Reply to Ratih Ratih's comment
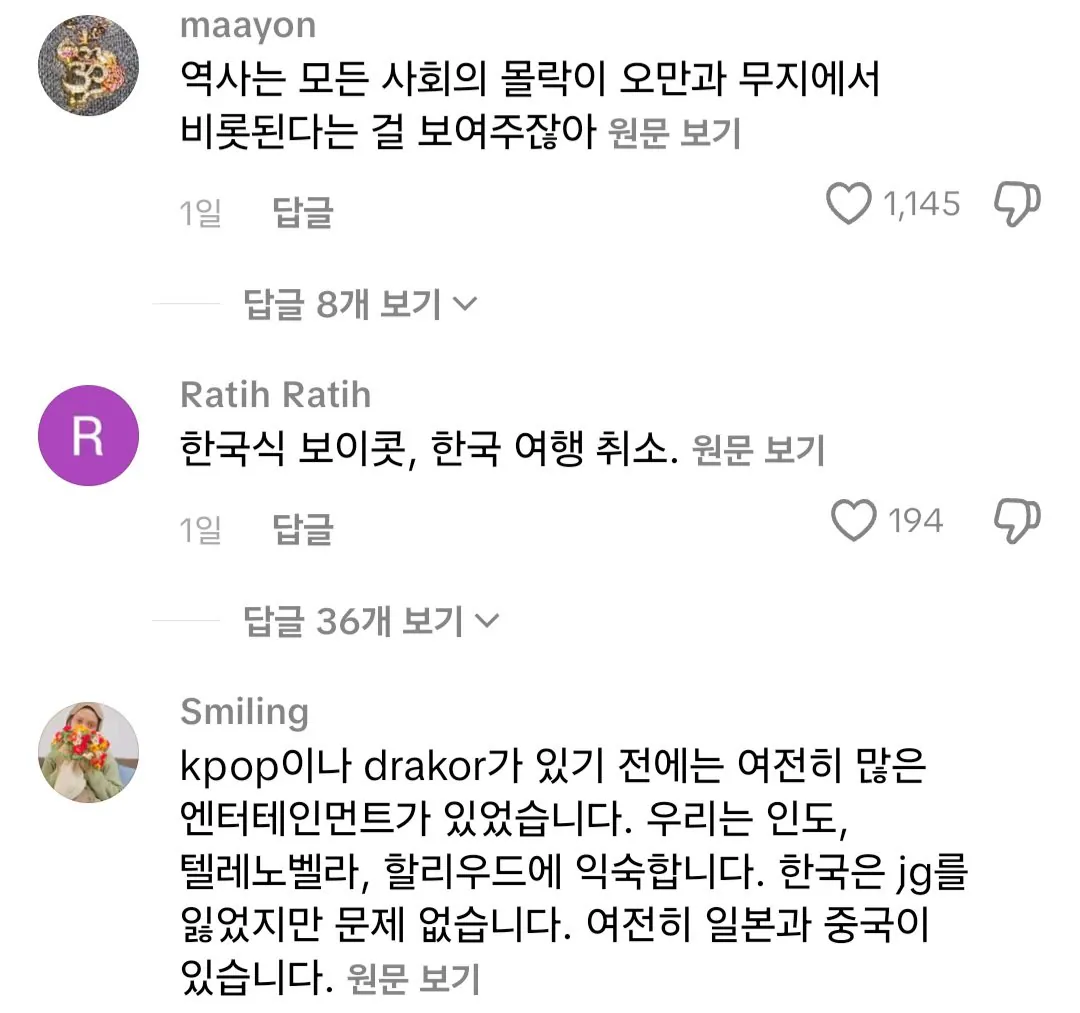The height and width of the screenshot is (1013, 1080). pyautogui.click(x=302, y=529)
